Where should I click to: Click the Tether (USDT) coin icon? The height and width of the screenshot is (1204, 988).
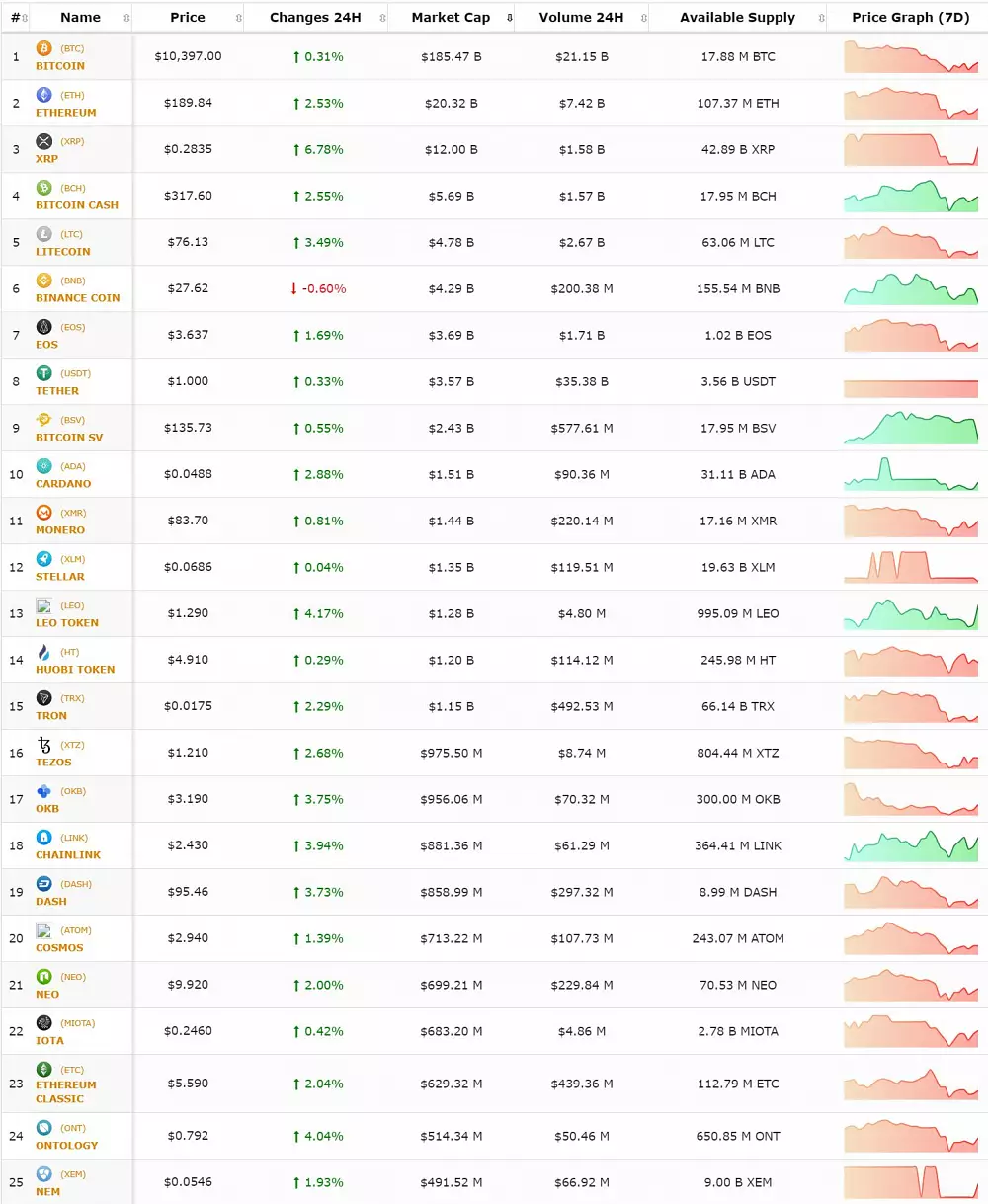coord(42,372)
